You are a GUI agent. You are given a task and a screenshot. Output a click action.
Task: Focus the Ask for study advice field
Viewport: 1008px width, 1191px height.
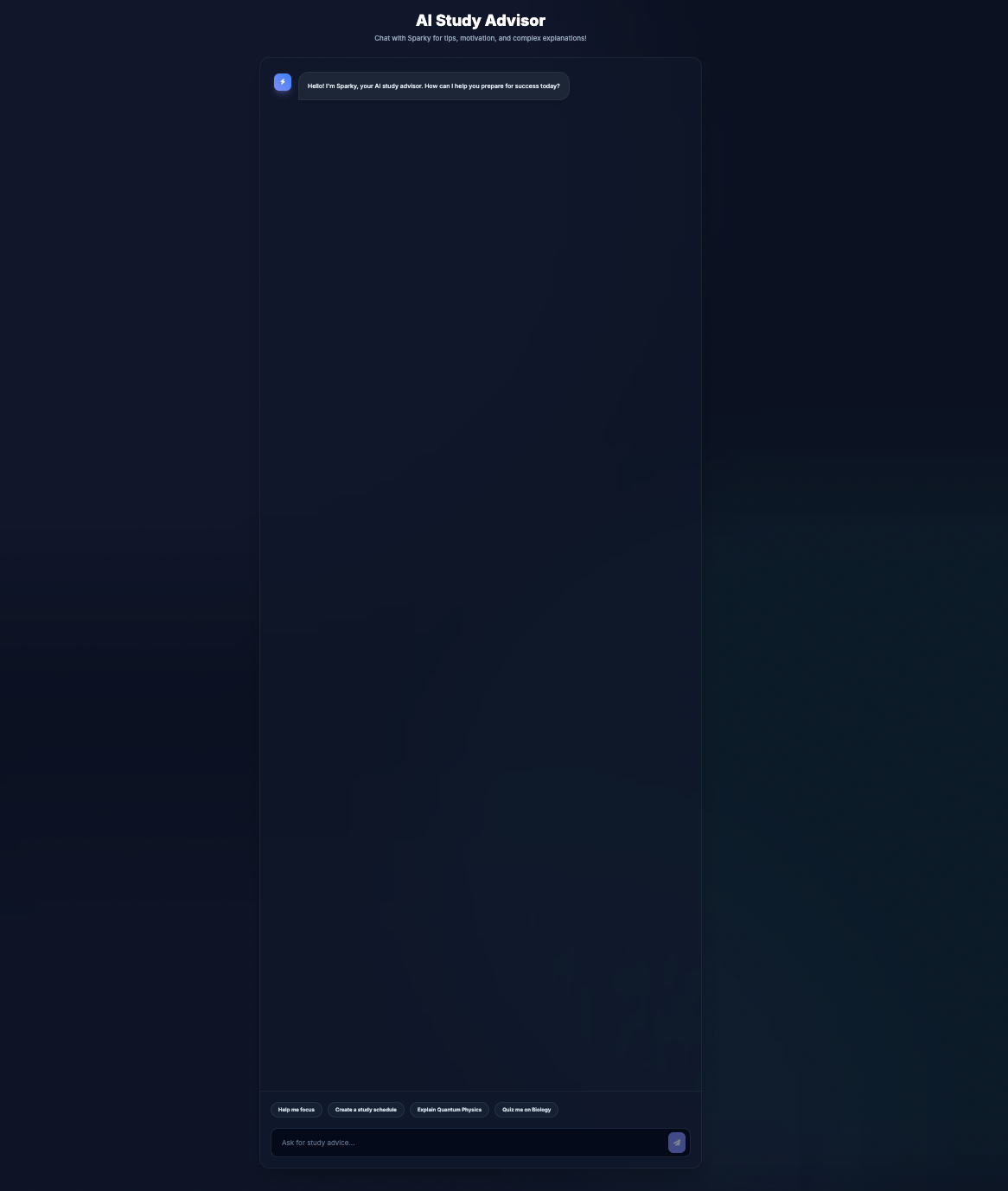(x=467, y=1143)
